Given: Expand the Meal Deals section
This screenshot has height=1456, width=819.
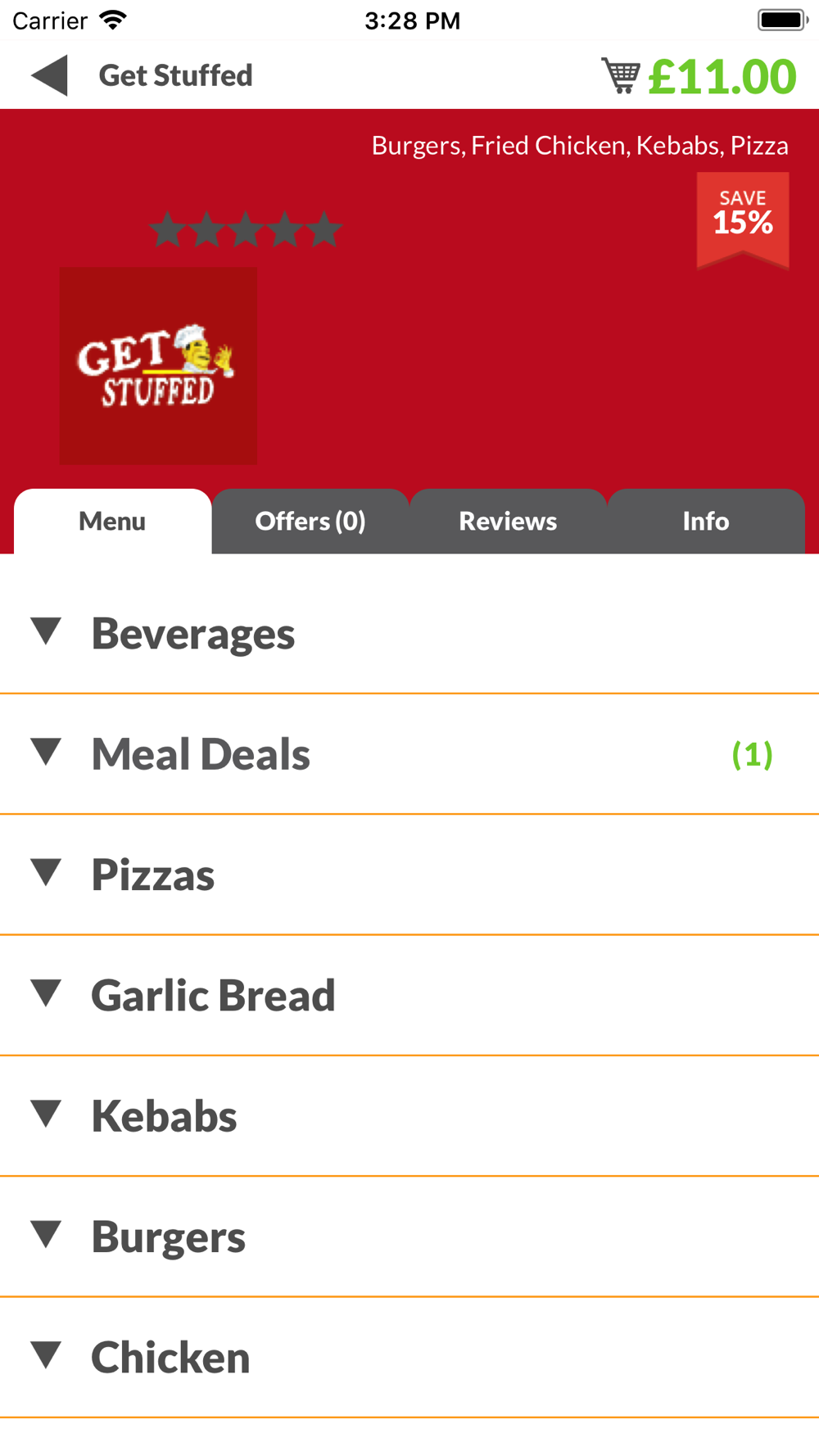Looking at the screenshot, I should pos(409,754).
